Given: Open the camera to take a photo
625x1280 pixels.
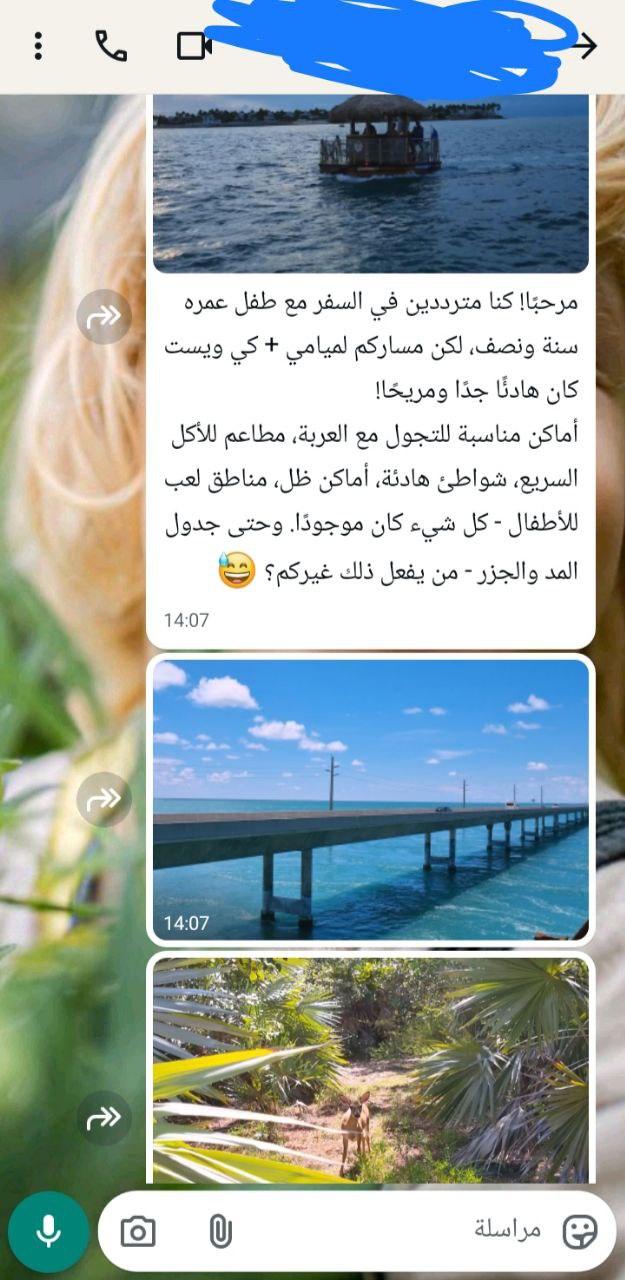Looking at the screenshot, I should coord(138,1232).
